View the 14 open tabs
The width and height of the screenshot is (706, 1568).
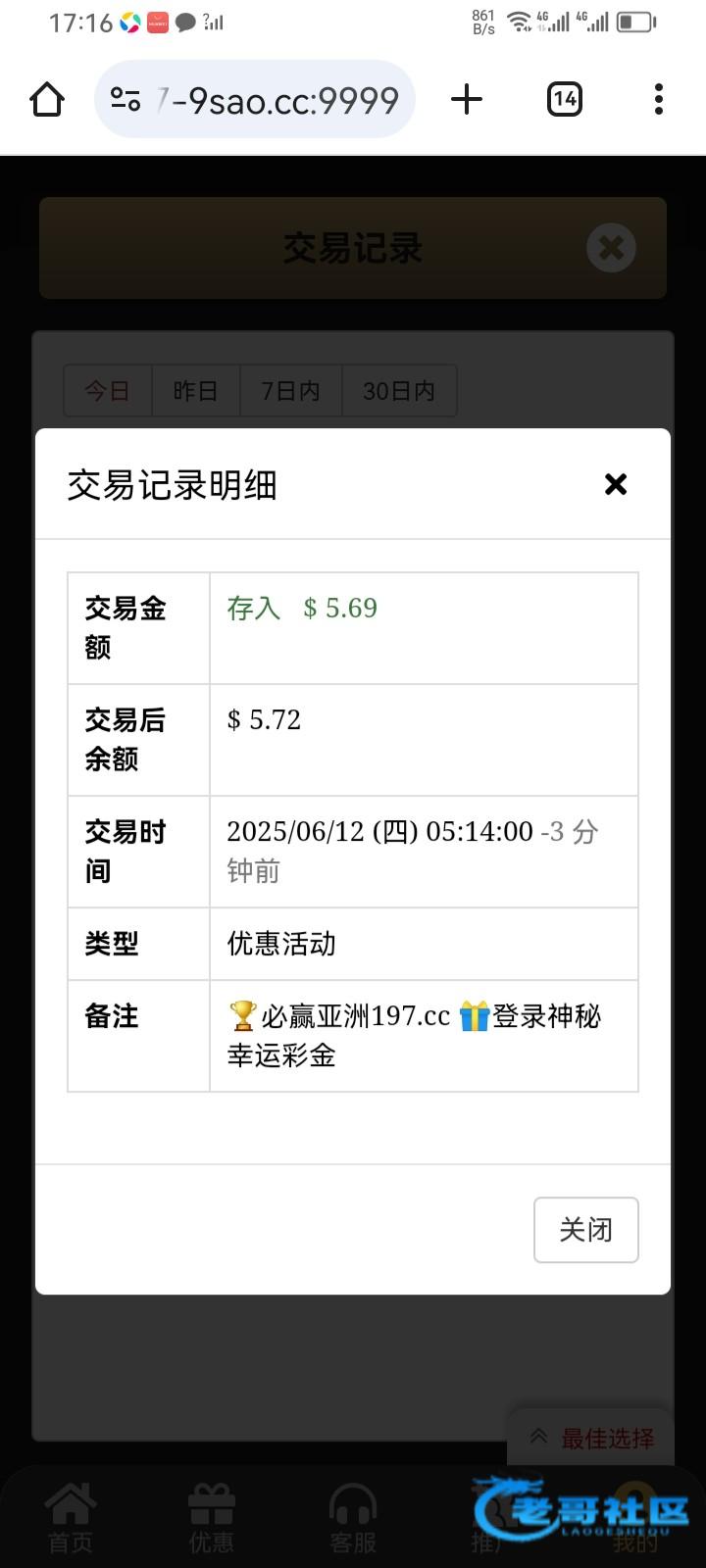click(x=565, y=99)
